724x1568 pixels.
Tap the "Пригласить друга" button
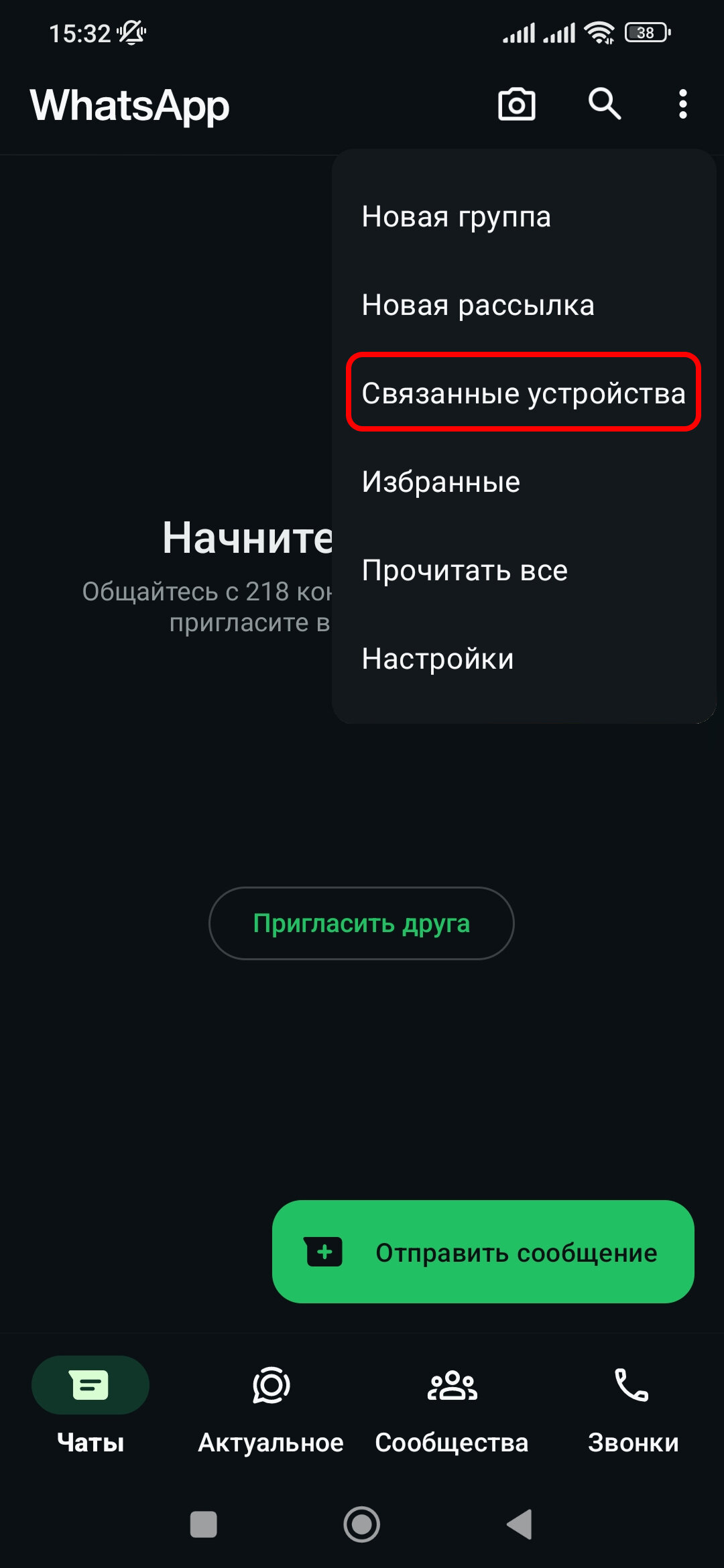[361, 923]
